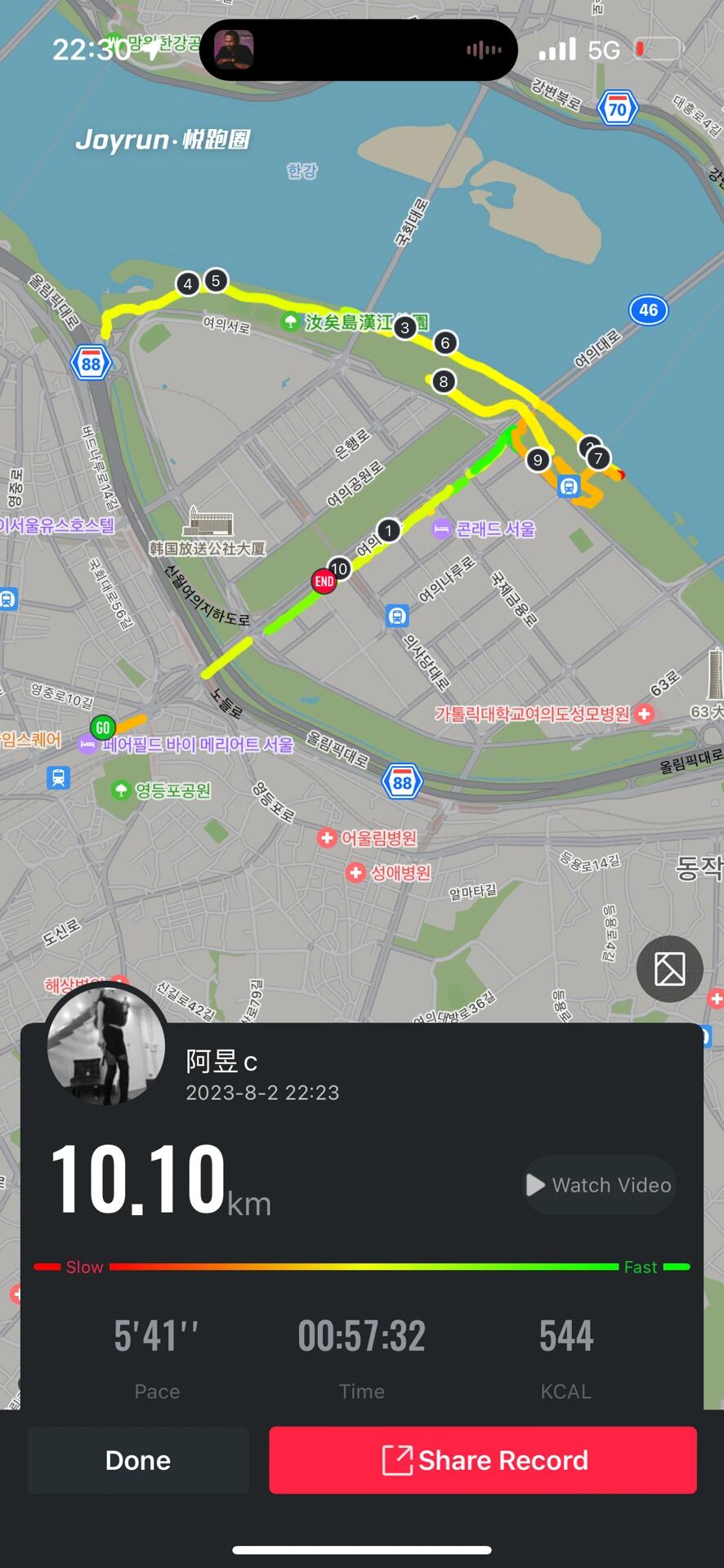
Task: Open the Dynamic Island now playing activity
Action: click(358, 50)
